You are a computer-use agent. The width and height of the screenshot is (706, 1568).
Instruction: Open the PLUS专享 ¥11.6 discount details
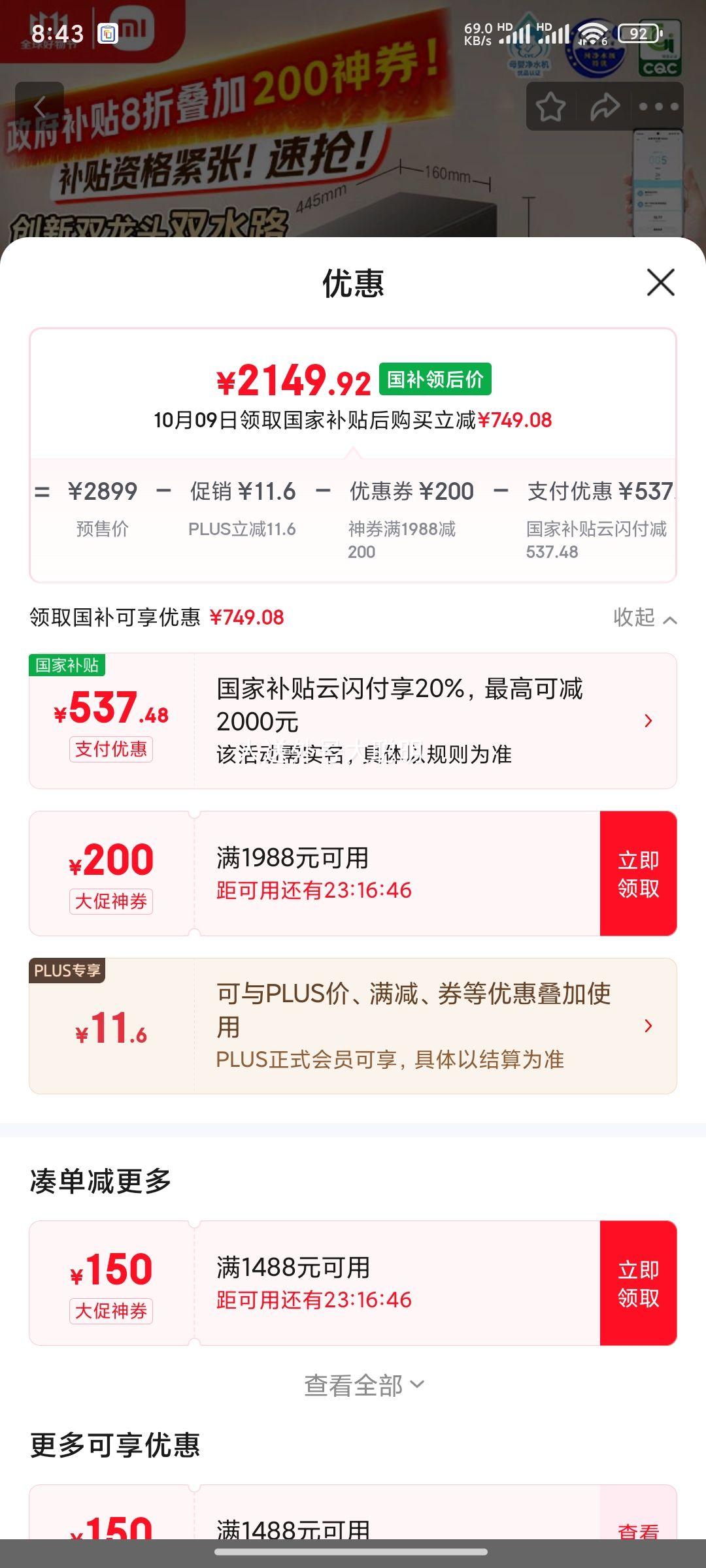click(647, 1026)
